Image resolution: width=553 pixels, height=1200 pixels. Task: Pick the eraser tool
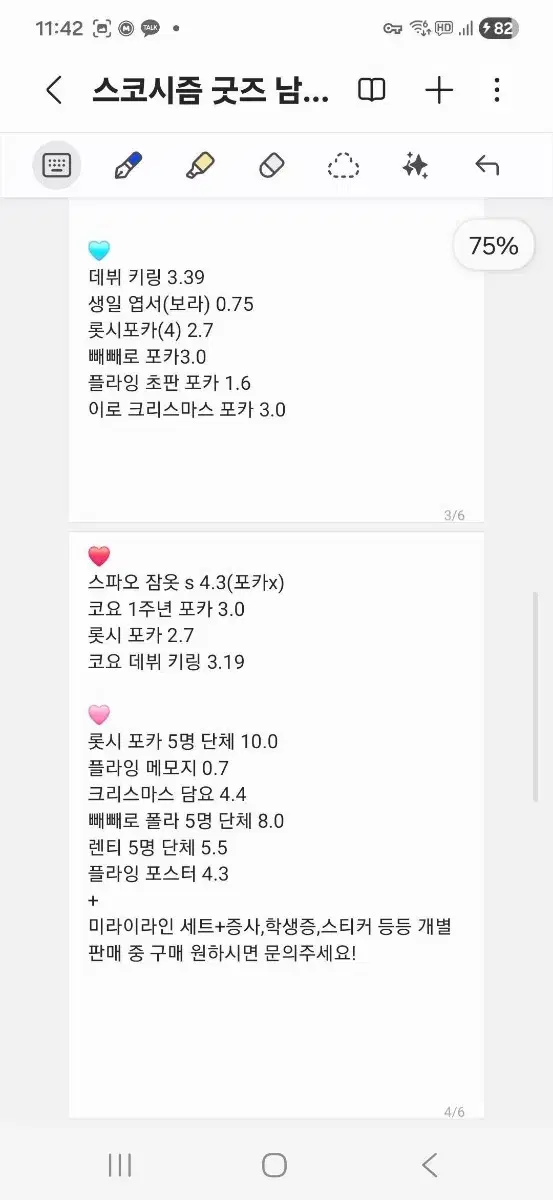[x=272, y=166]
